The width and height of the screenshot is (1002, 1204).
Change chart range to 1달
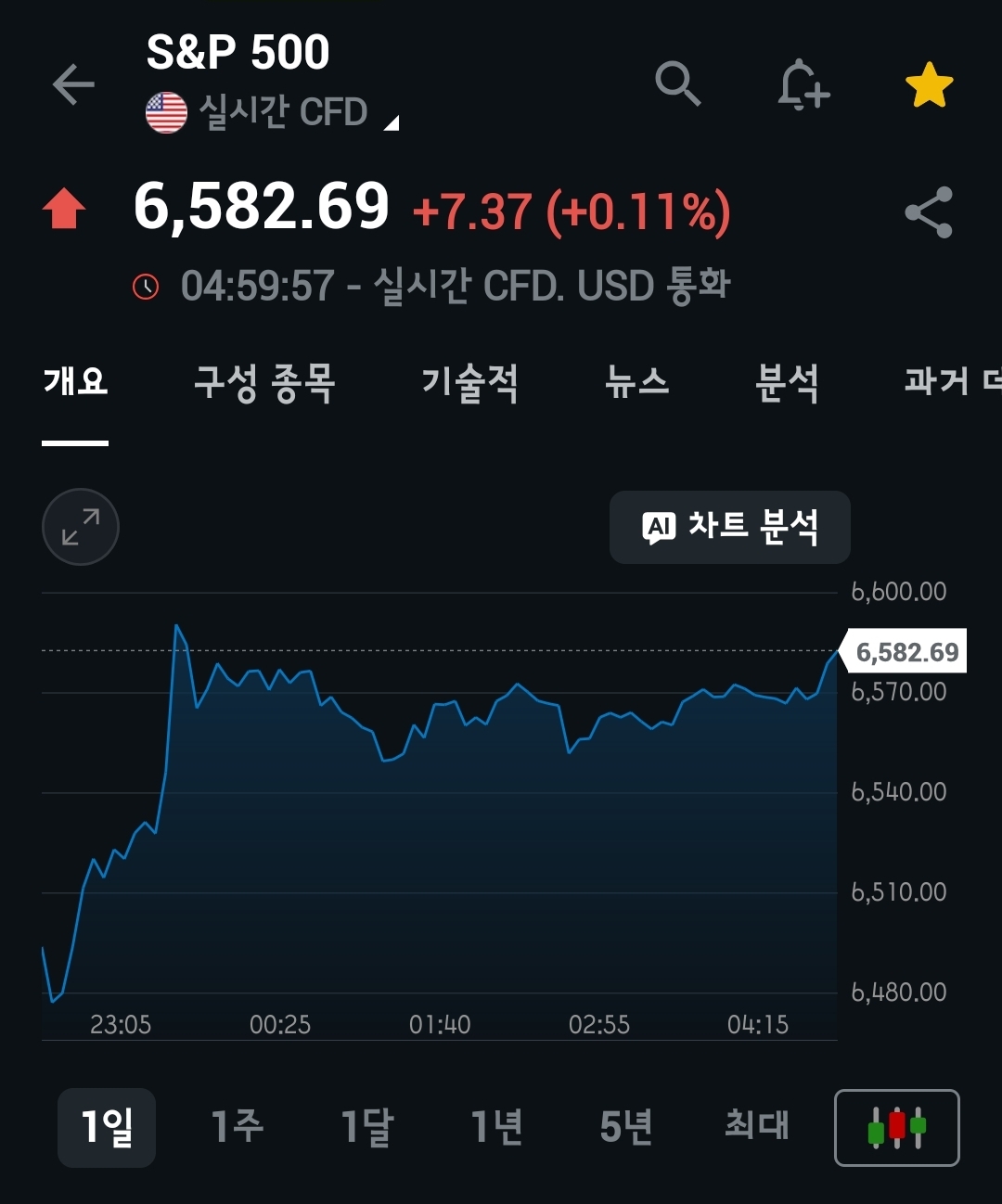(x=367, y=1127)
